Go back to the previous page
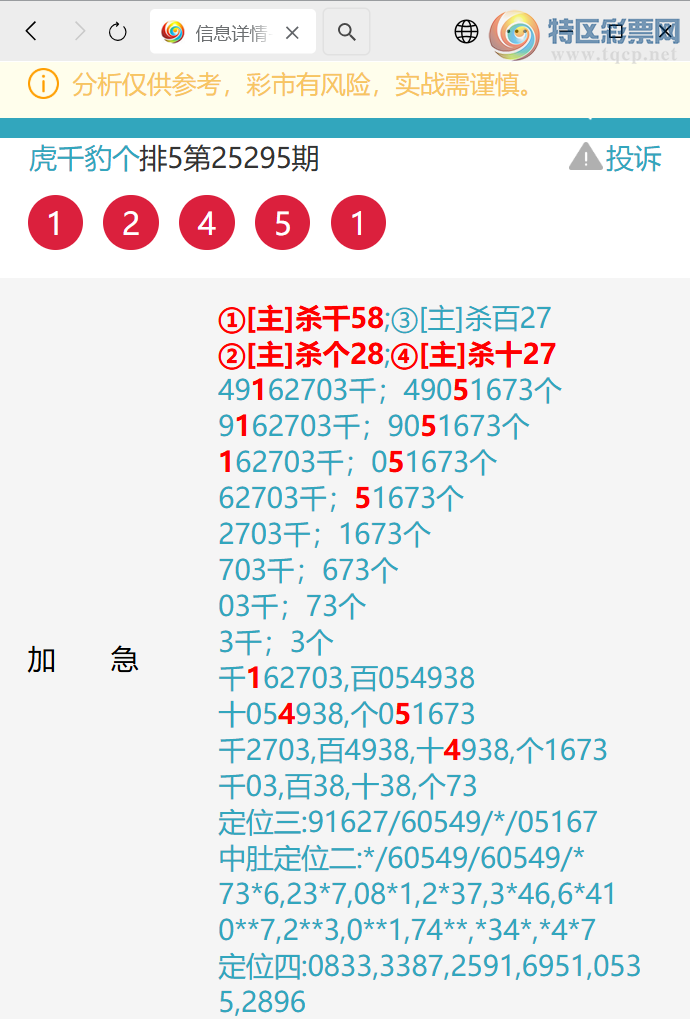The height and width of the screenshot is (1019, 690). point(31,32)
